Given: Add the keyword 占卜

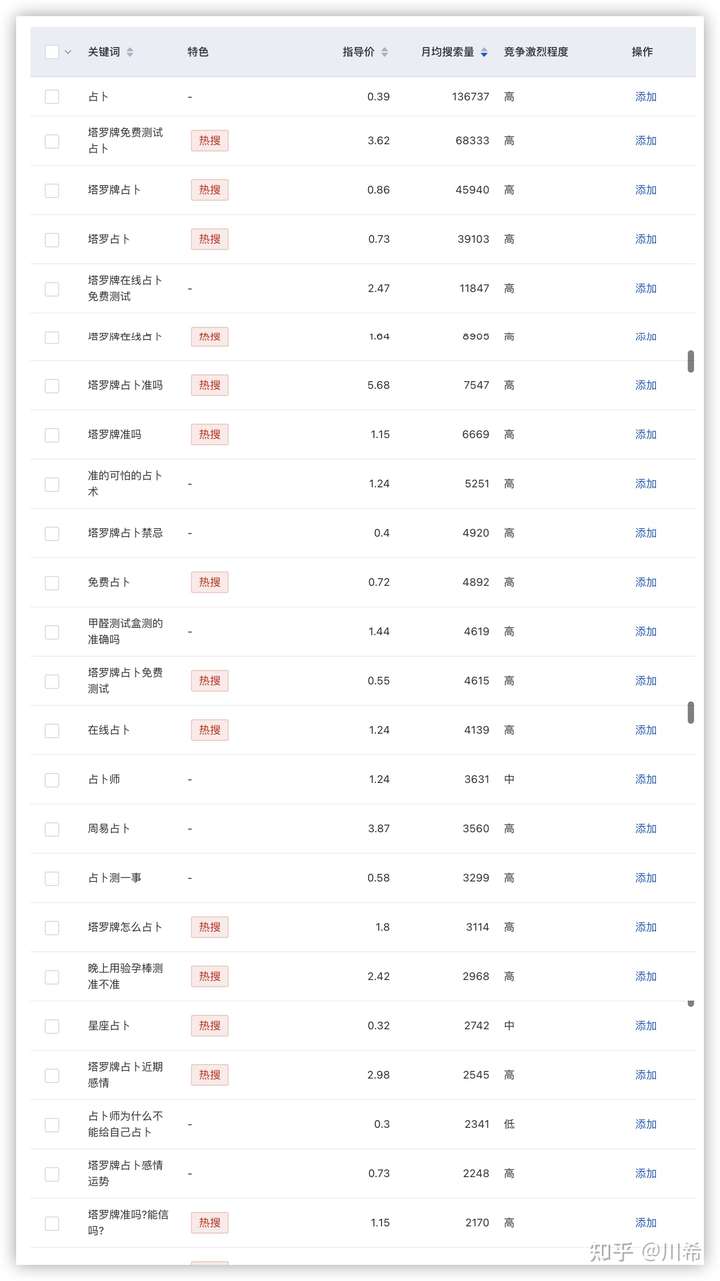Looking at the screenshot, I should pyautogui.click(x=646, y=97).
